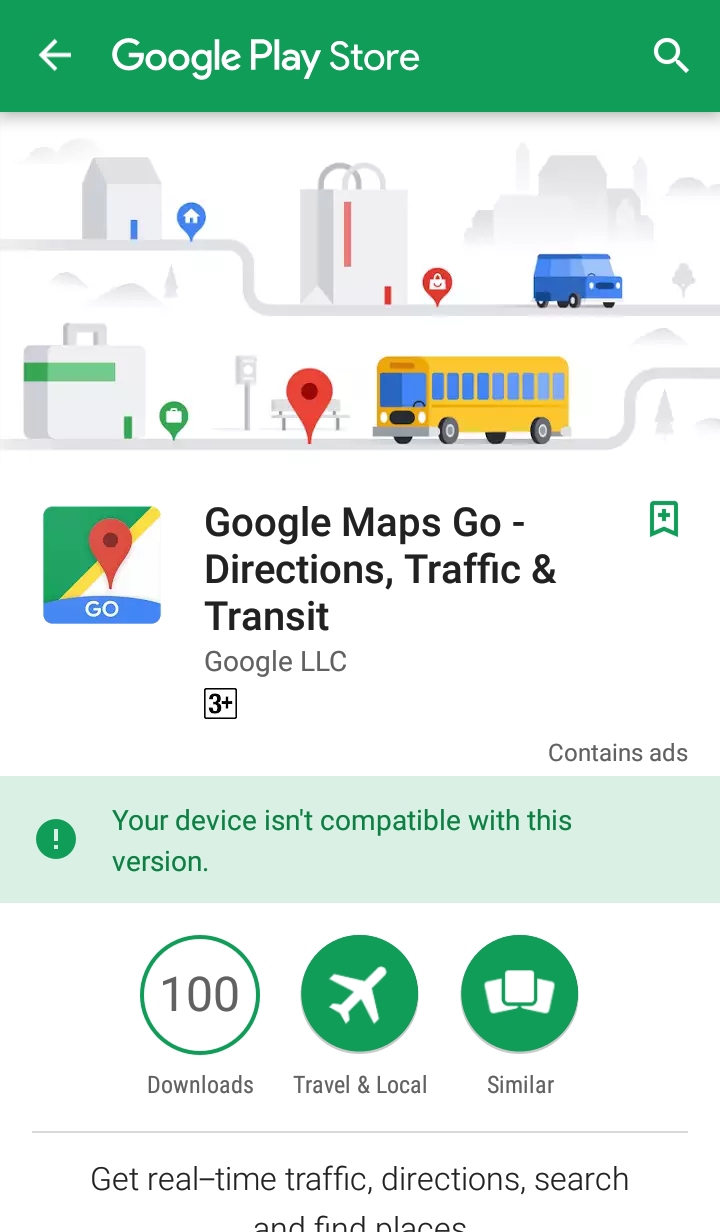Expand the app description text
The height and width of the screenshot is (1232, 720).
pyautogui.click(x=360, y=1197)
